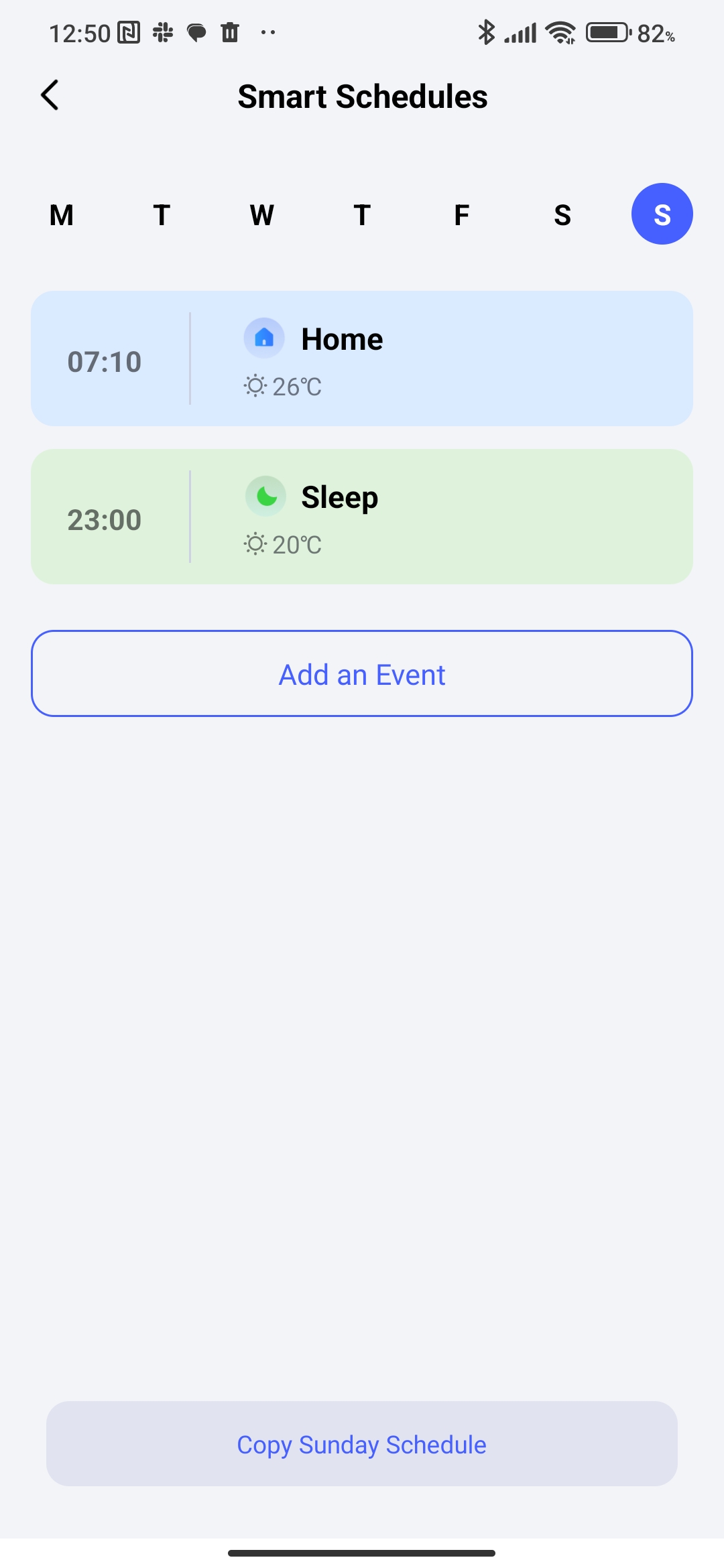Copy Sunday Schedule to other days
Image resolution: width=724 pixels, height=1568 pixels.
pyautogui.click(x=362, y=1444)
